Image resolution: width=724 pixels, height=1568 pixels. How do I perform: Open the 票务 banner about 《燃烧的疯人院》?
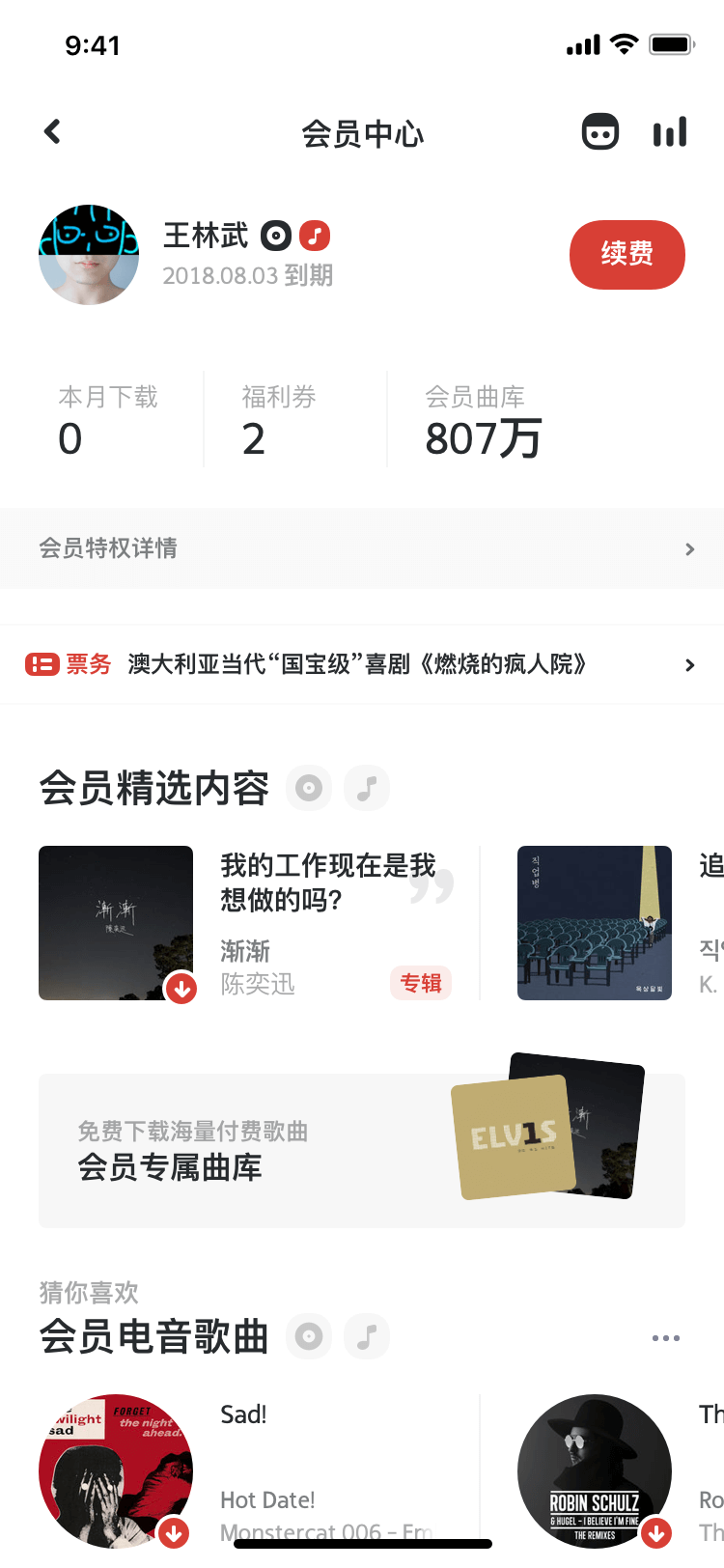tap(362, 664)
